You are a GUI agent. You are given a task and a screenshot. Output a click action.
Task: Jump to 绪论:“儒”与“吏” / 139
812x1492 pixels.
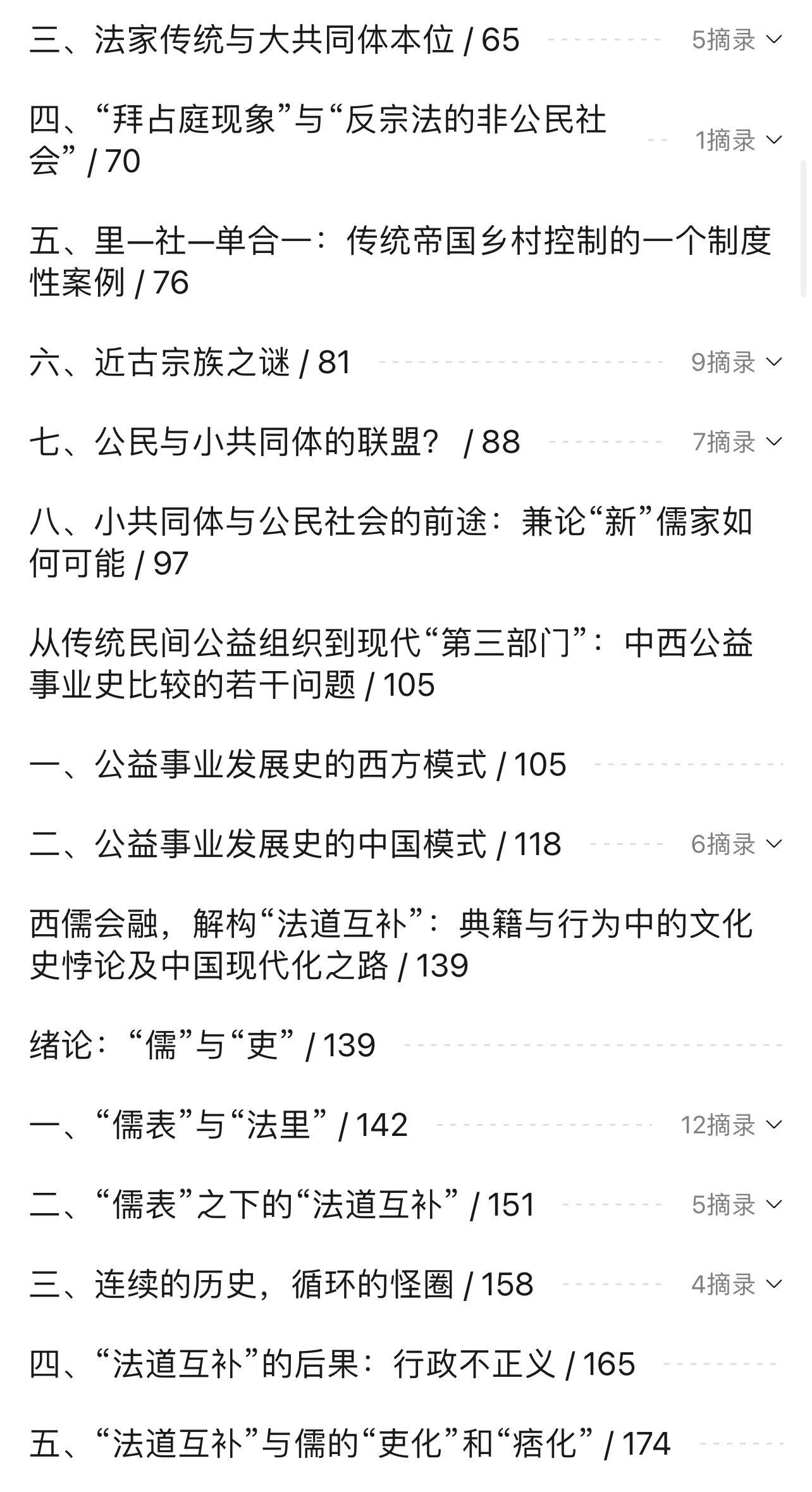click(x=202, y=1045)
